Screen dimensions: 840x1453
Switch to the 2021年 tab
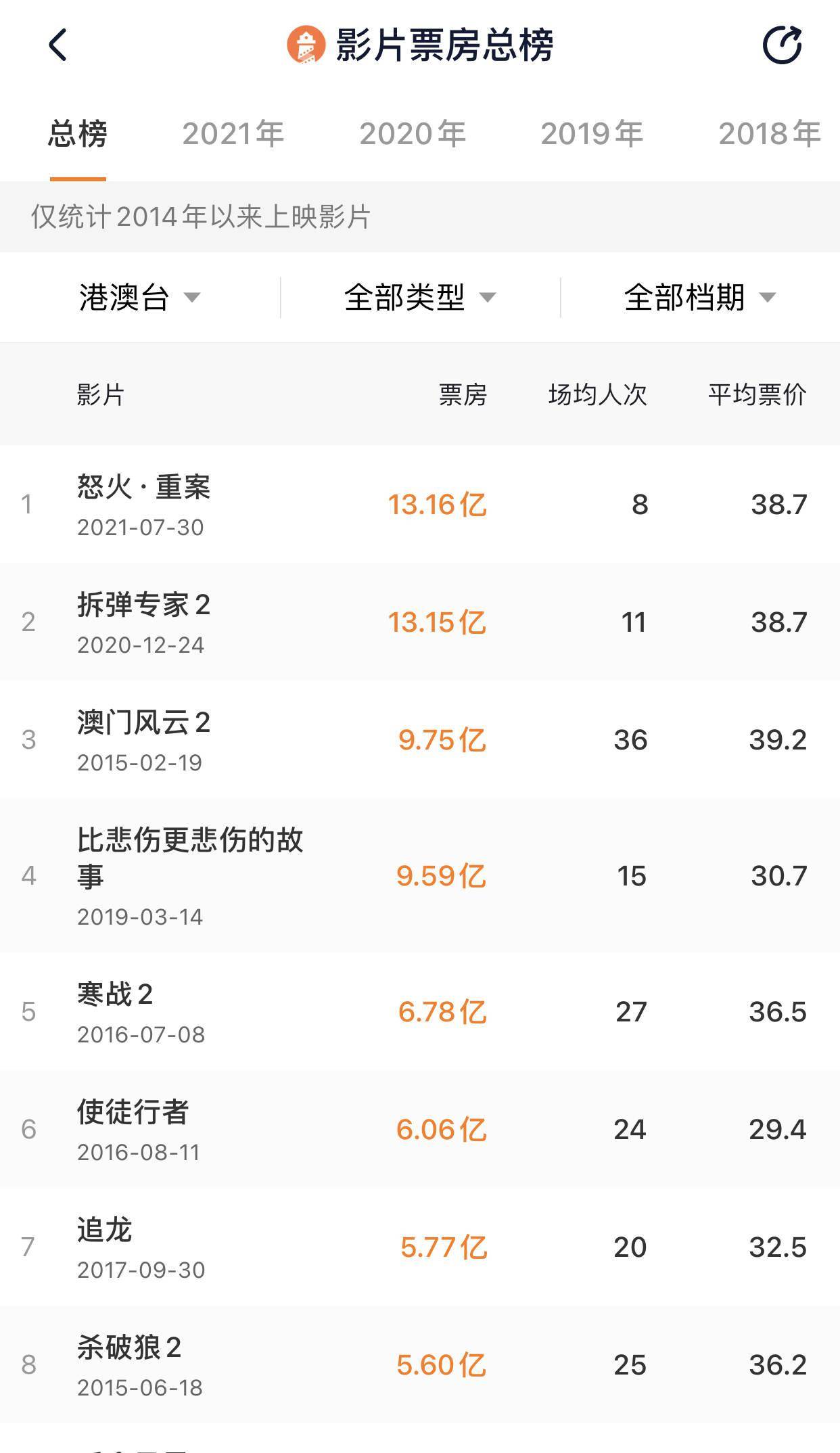coord(233,134)
